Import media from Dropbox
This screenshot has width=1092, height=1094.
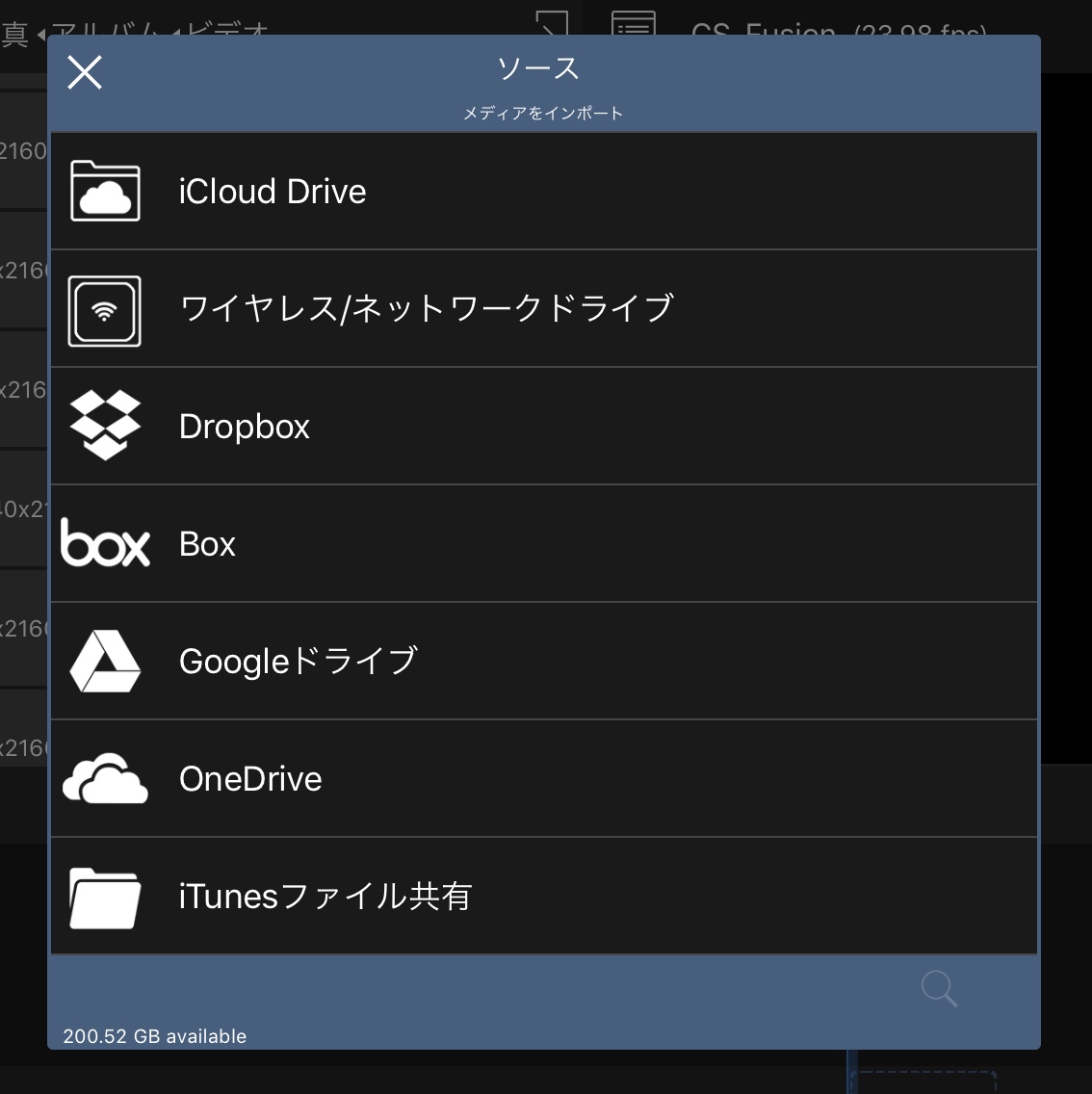point(543,427)
